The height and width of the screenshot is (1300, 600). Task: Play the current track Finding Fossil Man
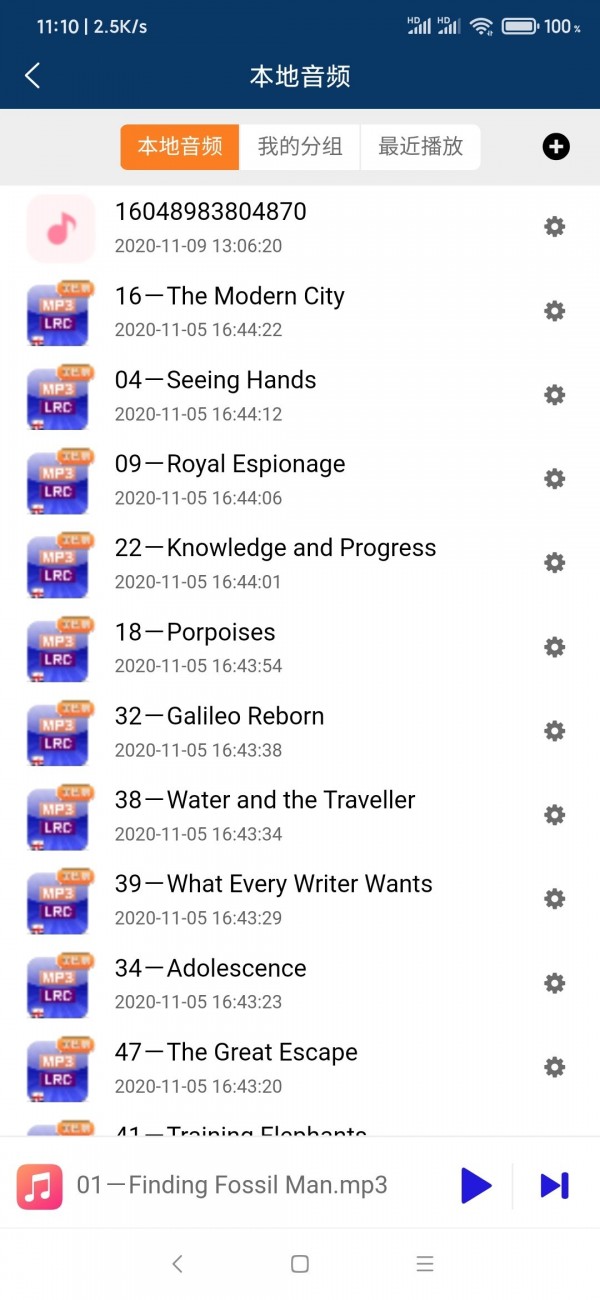click(476, 1186)
